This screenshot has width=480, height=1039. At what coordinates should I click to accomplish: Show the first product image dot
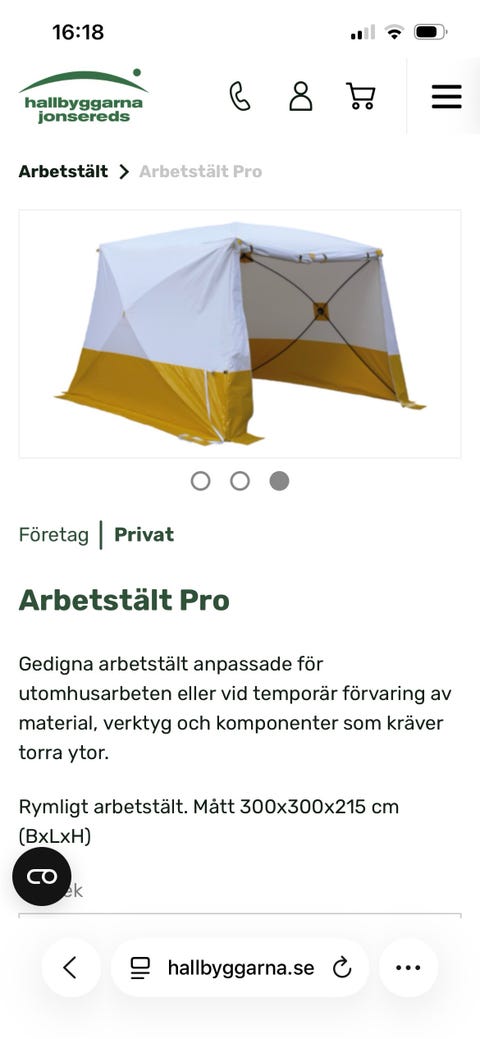[200, 481]
